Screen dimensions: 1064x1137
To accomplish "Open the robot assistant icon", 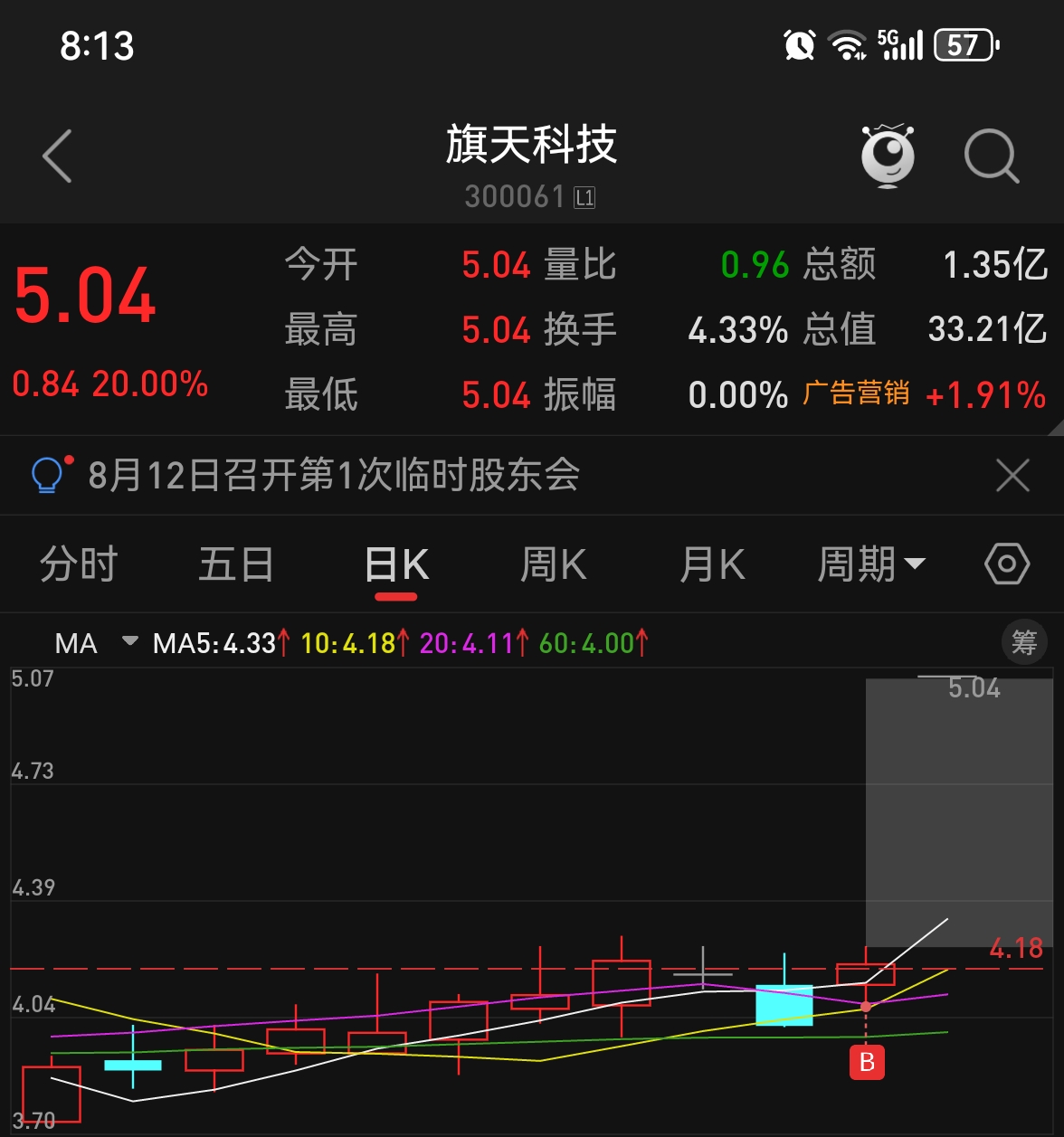I will pos(888,156).
